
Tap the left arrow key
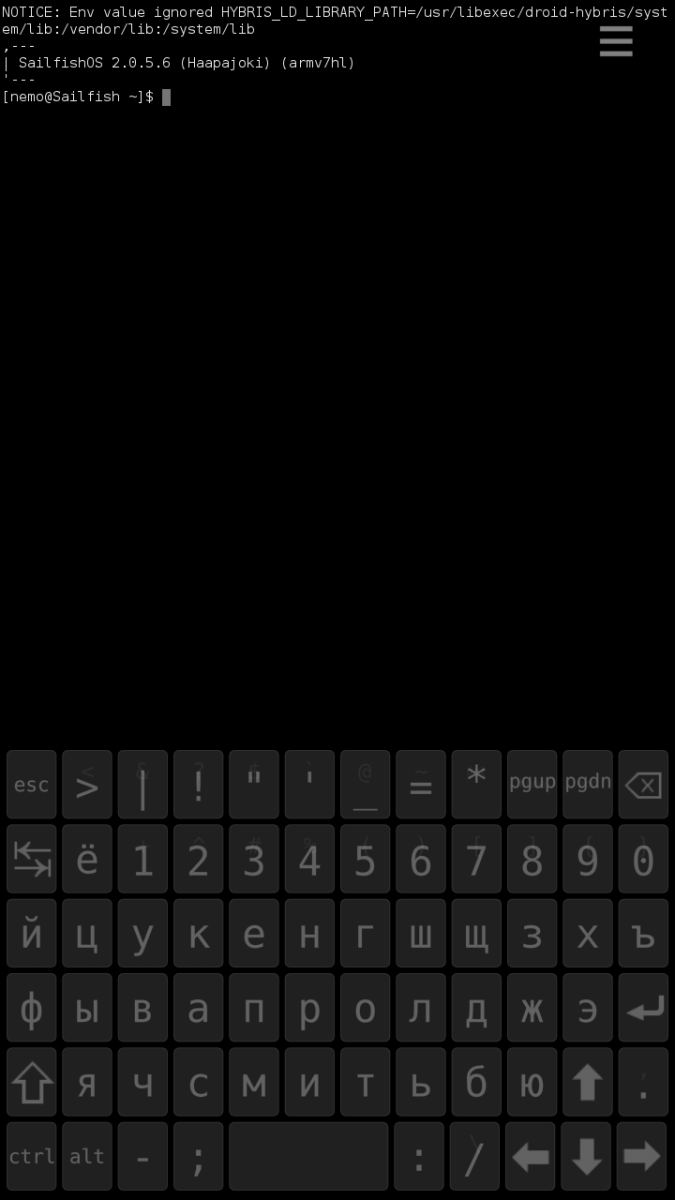click(x=532, y=1157)
